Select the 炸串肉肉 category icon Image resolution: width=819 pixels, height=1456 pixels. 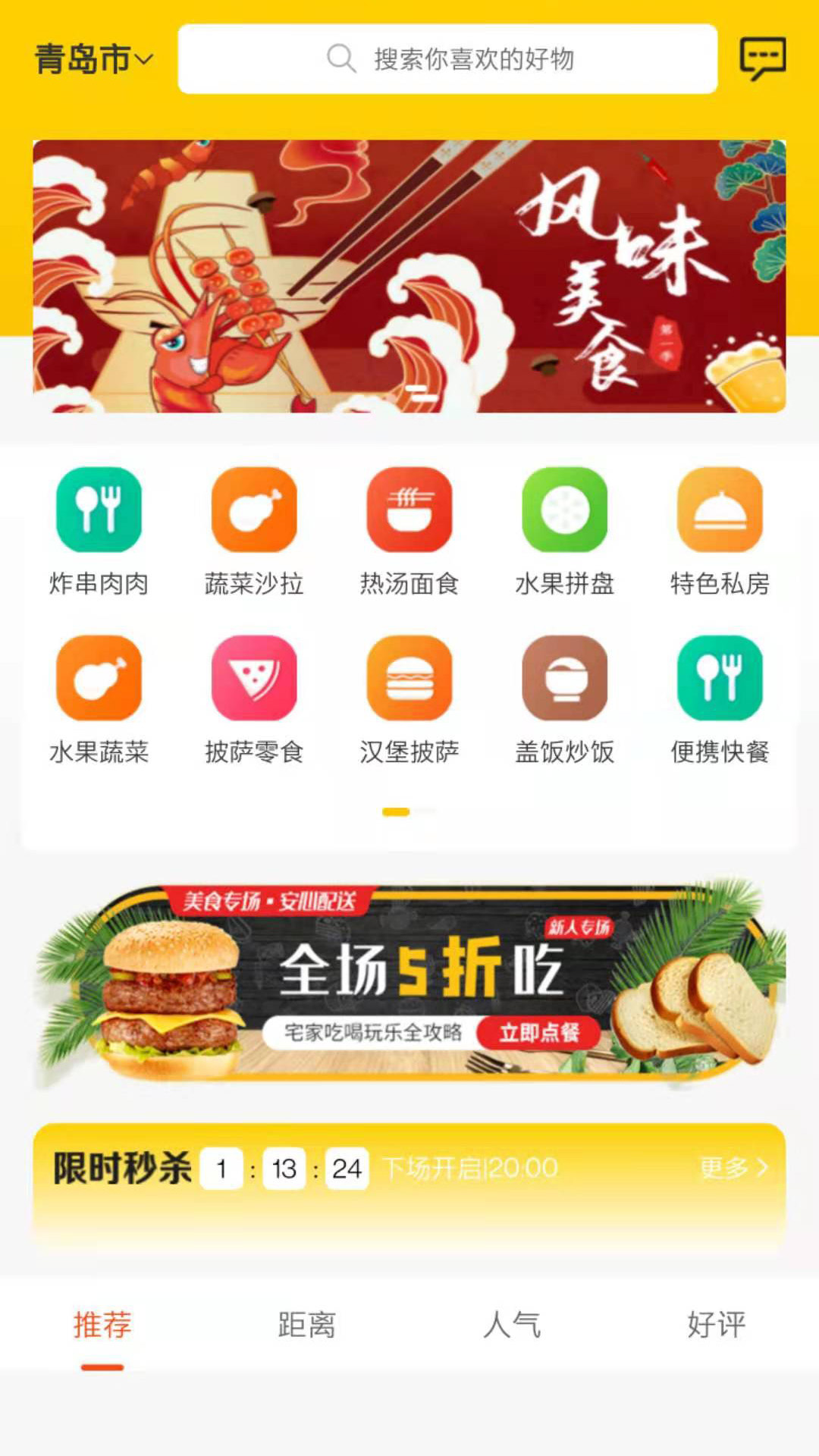99,510
